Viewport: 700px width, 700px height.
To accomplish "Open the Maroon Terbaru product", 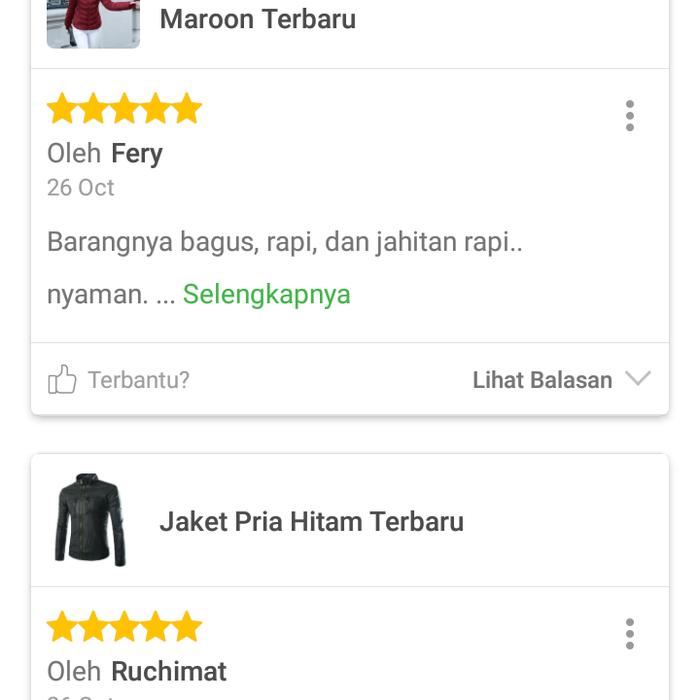I will coord(257,19).
